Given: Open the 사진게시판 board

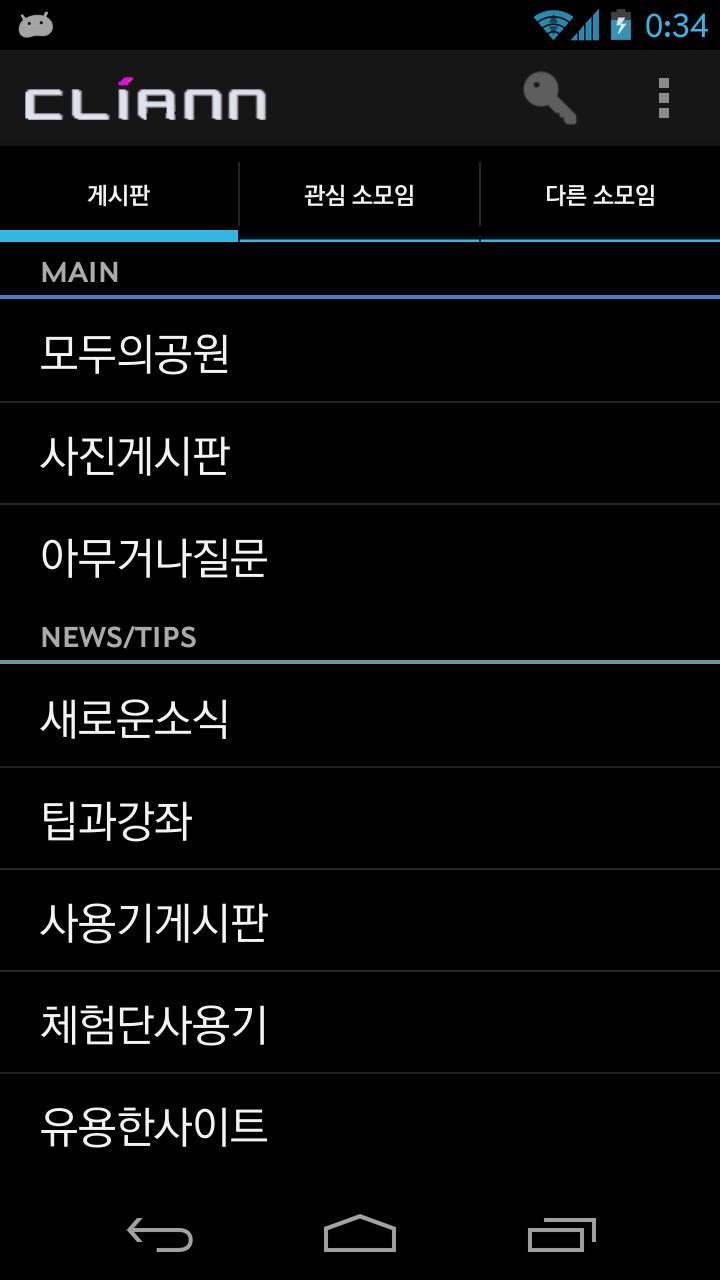Looking at the screenshot, I should (360, 454).
